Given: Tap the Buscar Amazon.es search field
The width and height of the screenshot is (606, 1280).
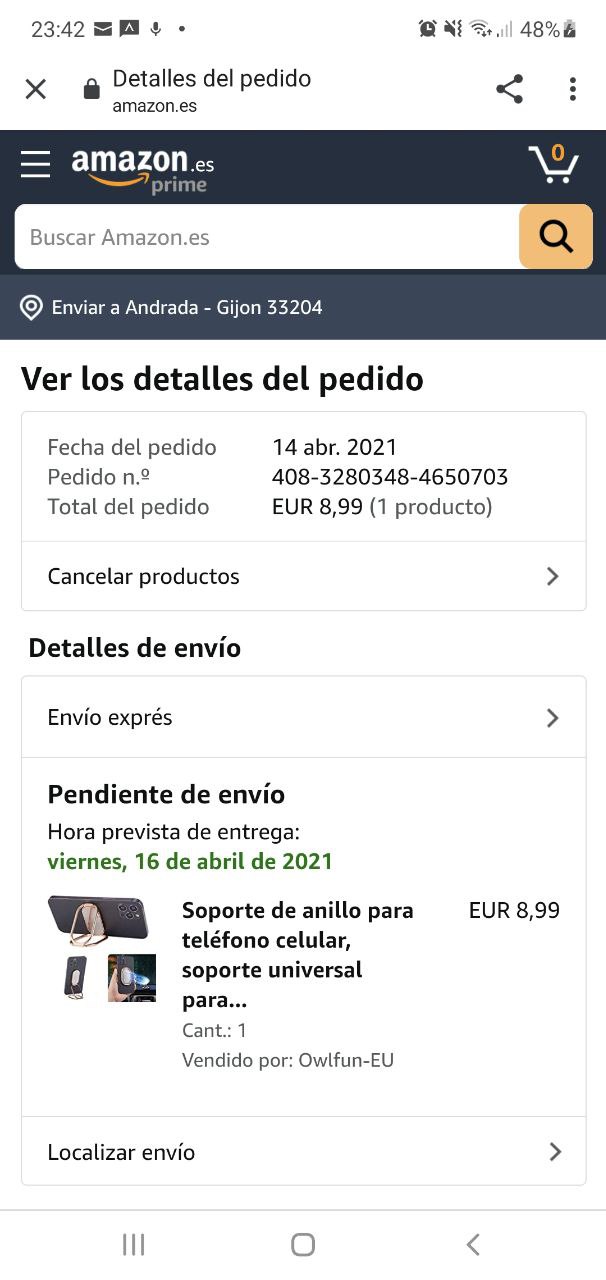Looking at the screenshot, I should (x=266, y=237).
